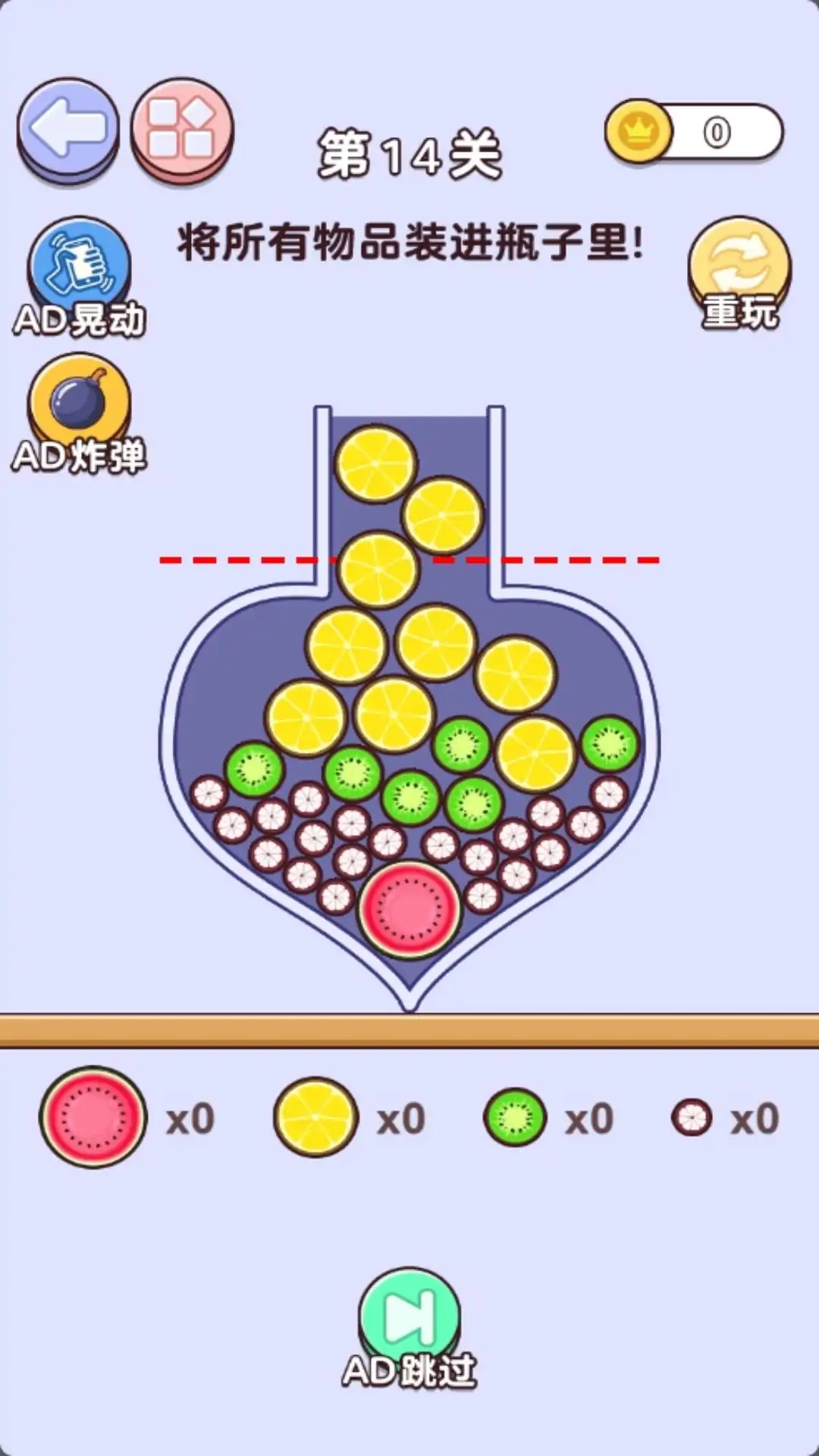Select the watermelon item in tray
The width and height of the screenshot is (819, 1456).
93,1118
